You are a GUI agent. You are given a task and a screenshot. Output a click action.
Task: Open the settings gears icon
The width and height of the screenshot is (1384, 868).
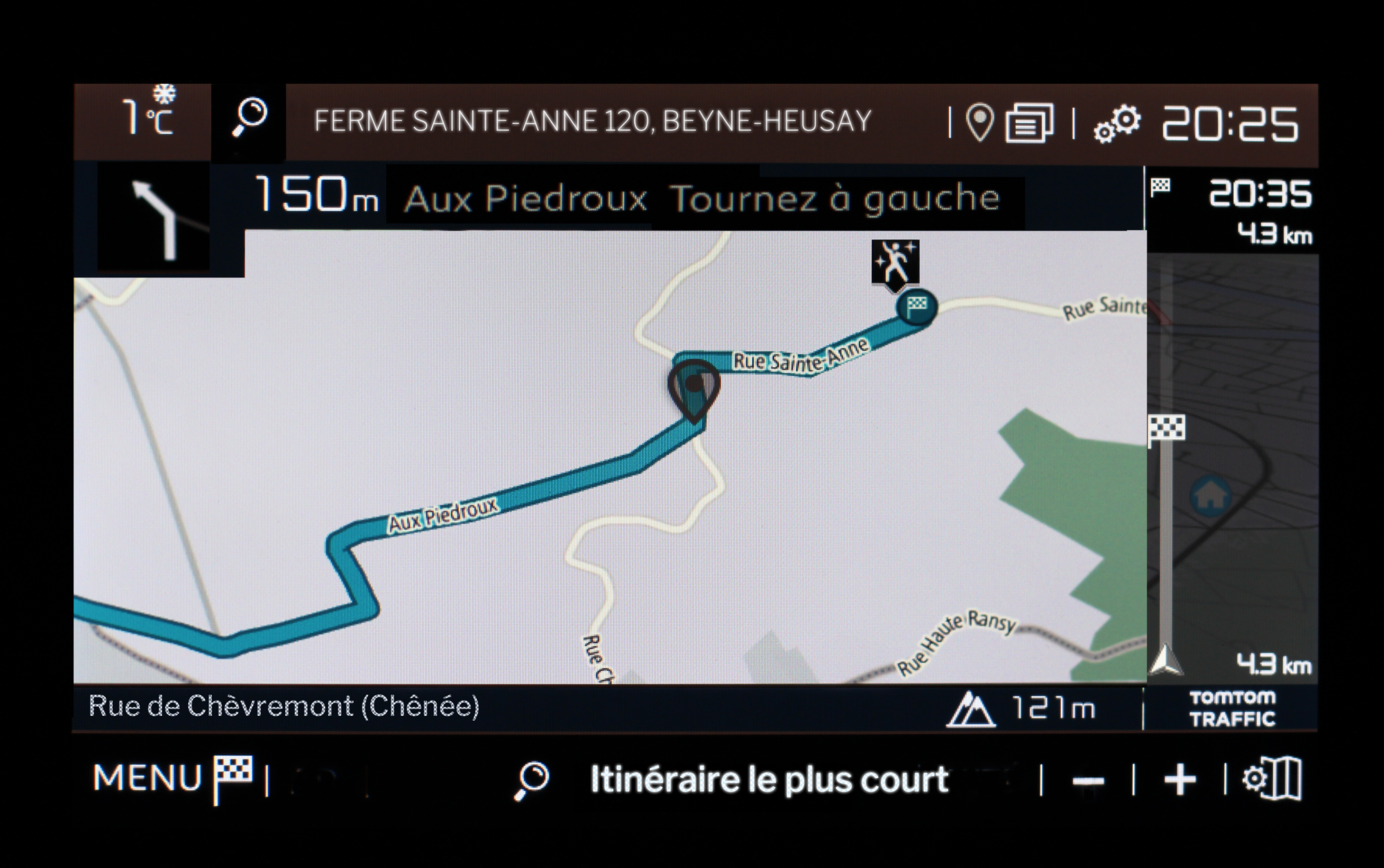coord(1117,123)
